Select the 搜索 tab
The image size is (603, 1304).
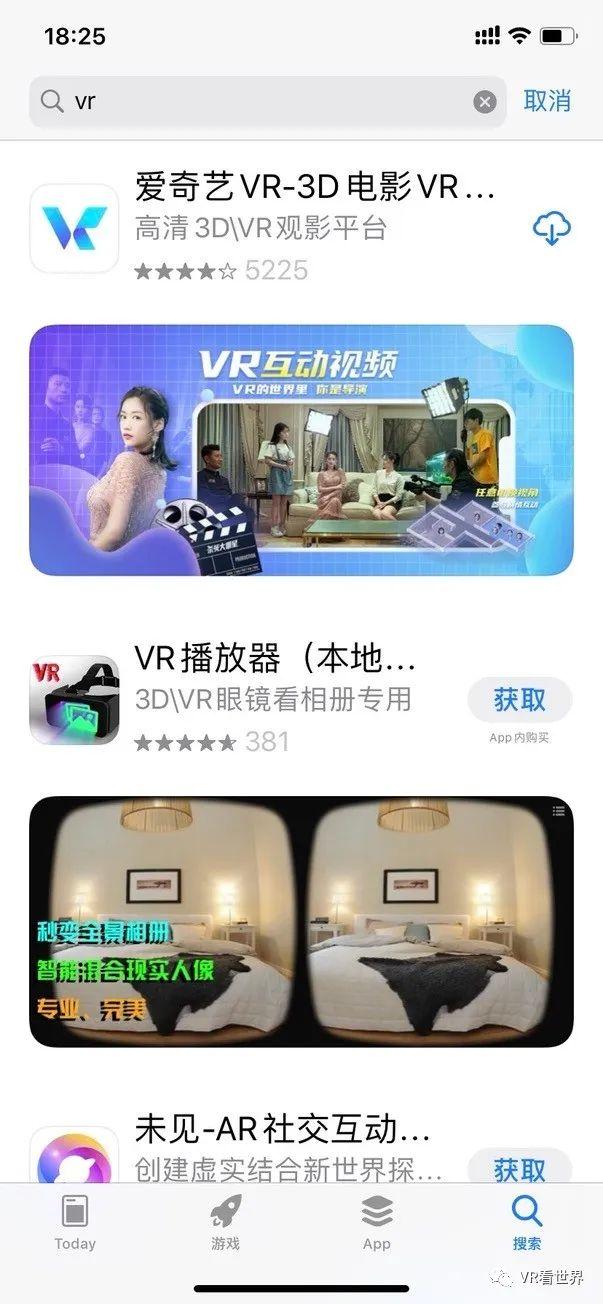click(527, 1224)
